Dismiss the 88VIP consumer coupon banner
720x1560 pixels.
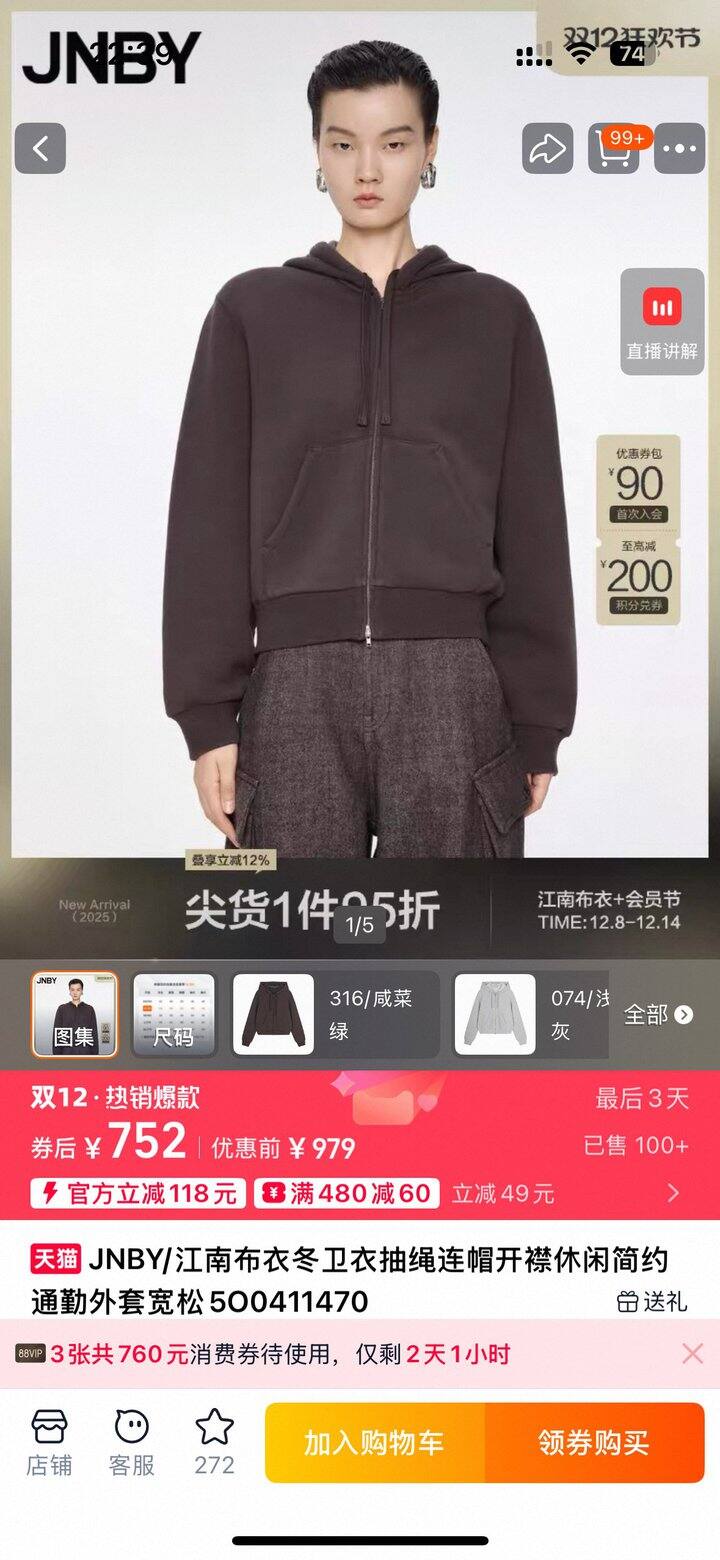[x=692, y=1354]
